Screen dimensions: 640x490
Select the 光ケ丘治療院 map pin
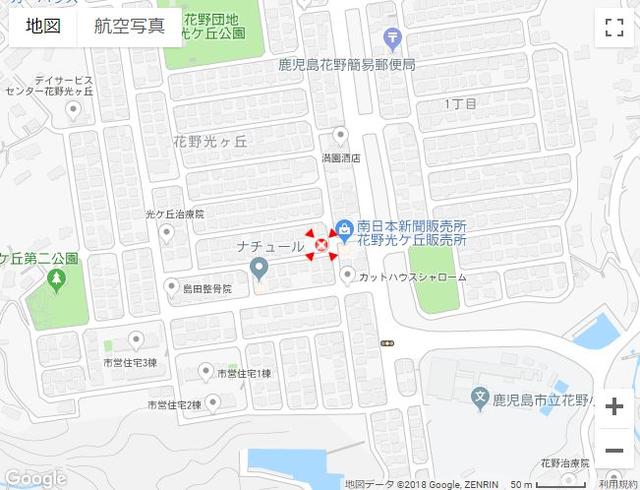166,232
